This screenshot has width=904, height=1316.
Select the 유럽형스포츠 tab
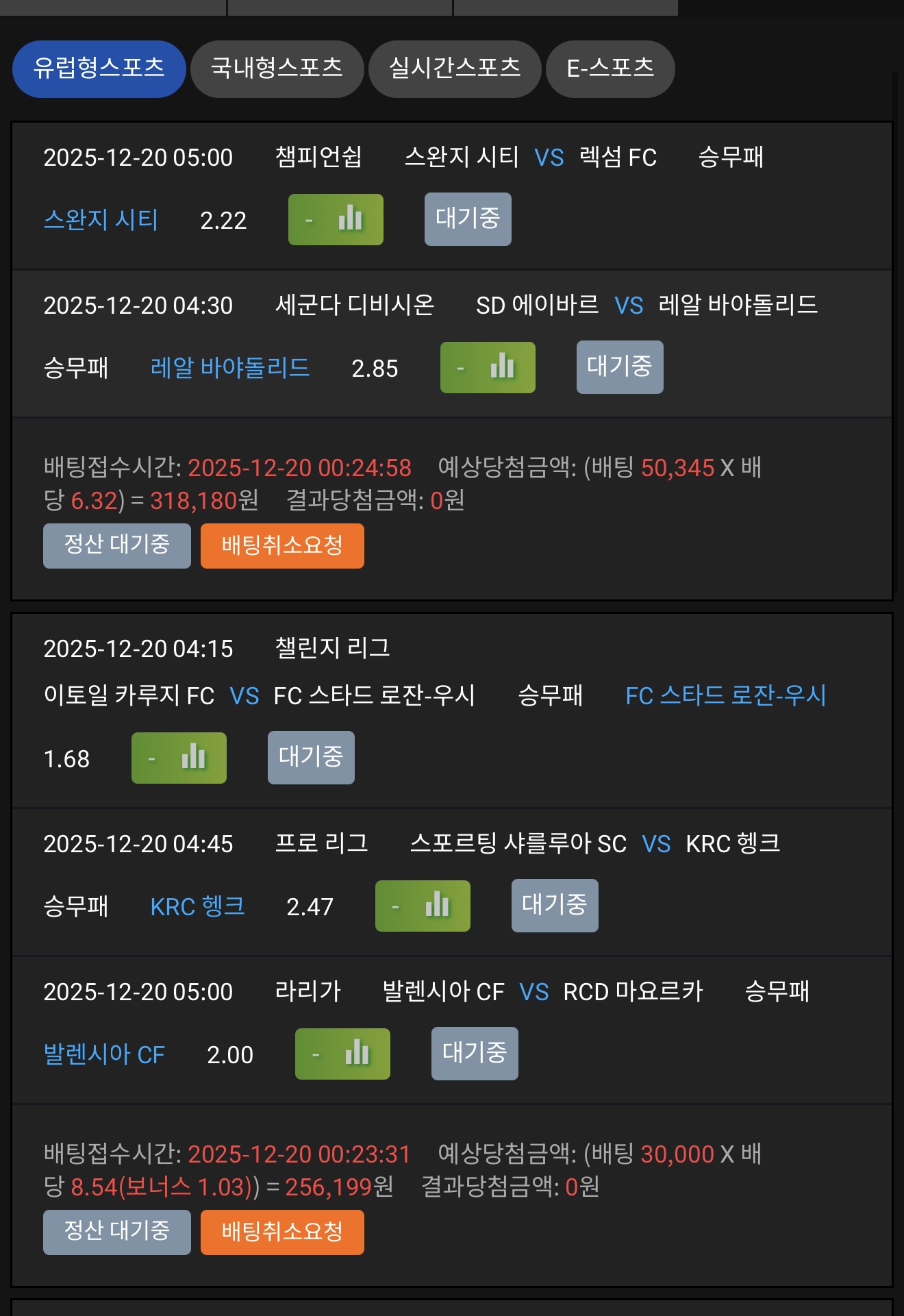point(98,68)
